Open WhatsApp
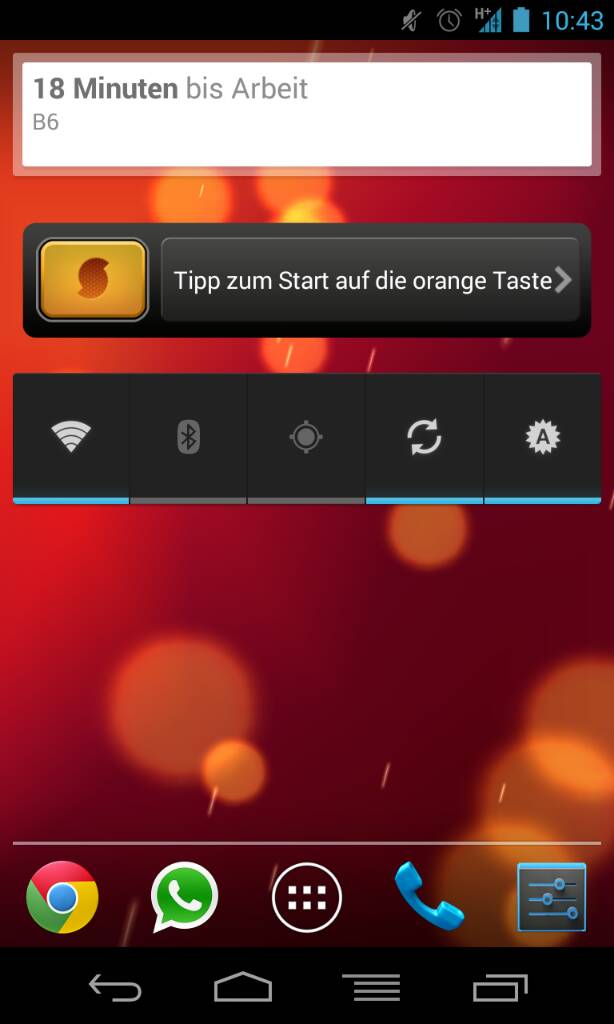The height and width of the screenshot is (1024, 614). coord(184,897)
